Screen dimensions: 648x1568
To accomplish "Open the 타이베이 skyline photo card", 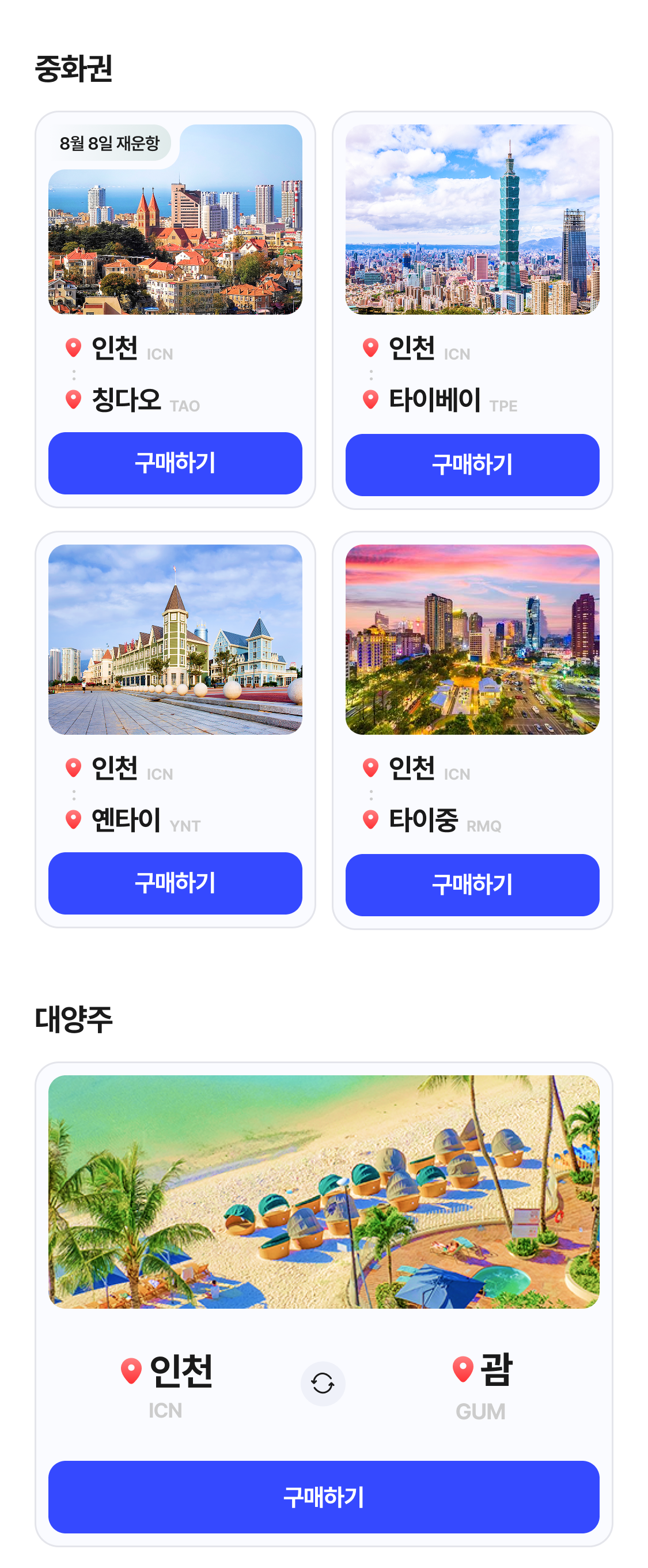I will click(472, 220).
